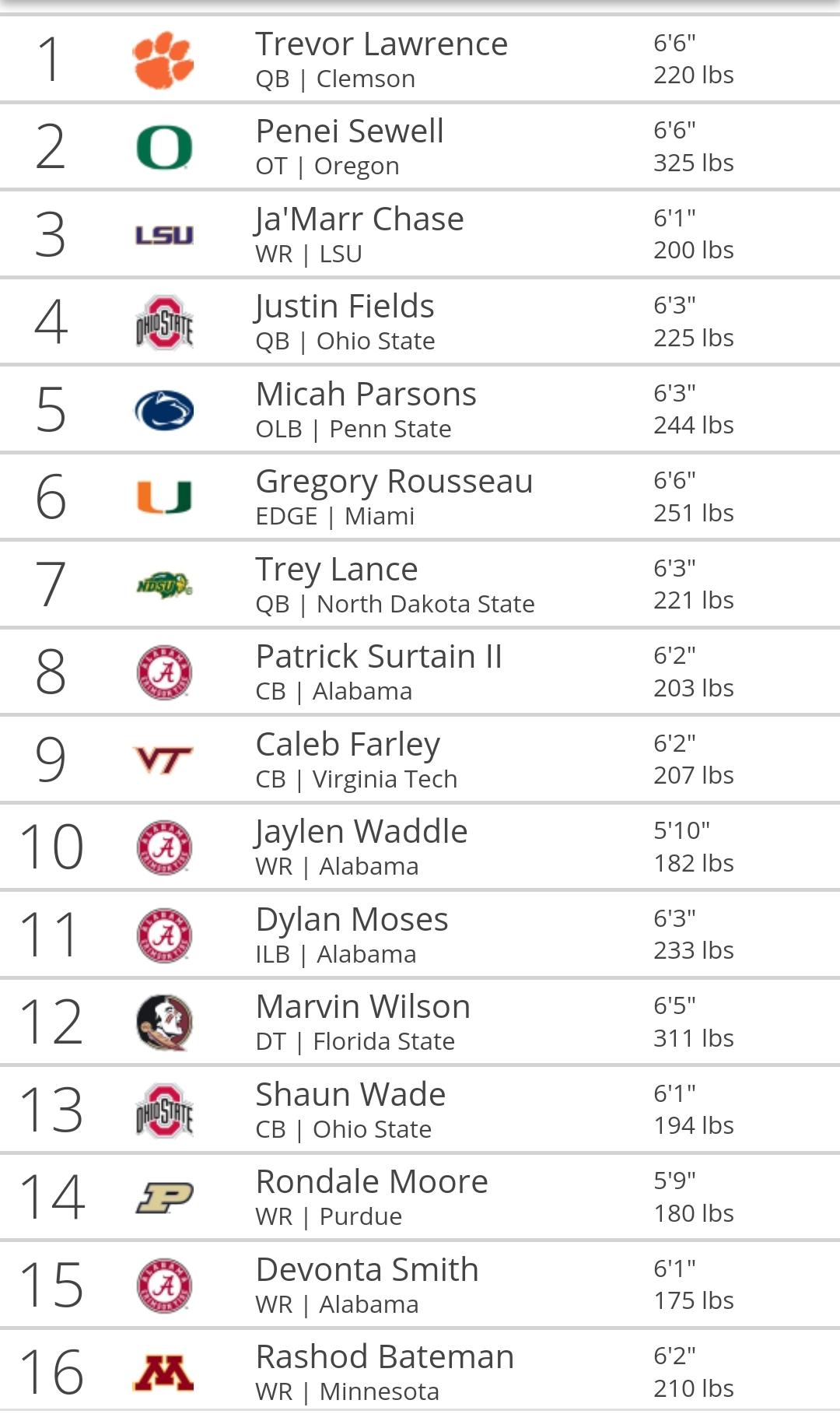View the Dylan Moses row
Viewport: 840px width, 1414px height.
click(420, 934)
